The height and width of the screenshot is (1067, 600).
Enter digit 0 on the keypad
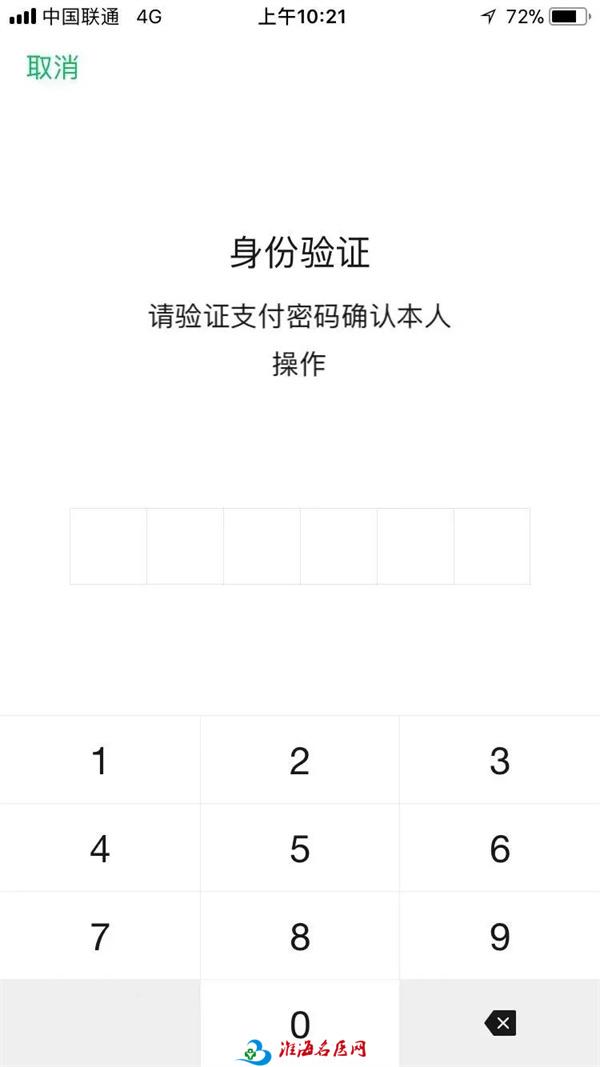pos(300,1023)
